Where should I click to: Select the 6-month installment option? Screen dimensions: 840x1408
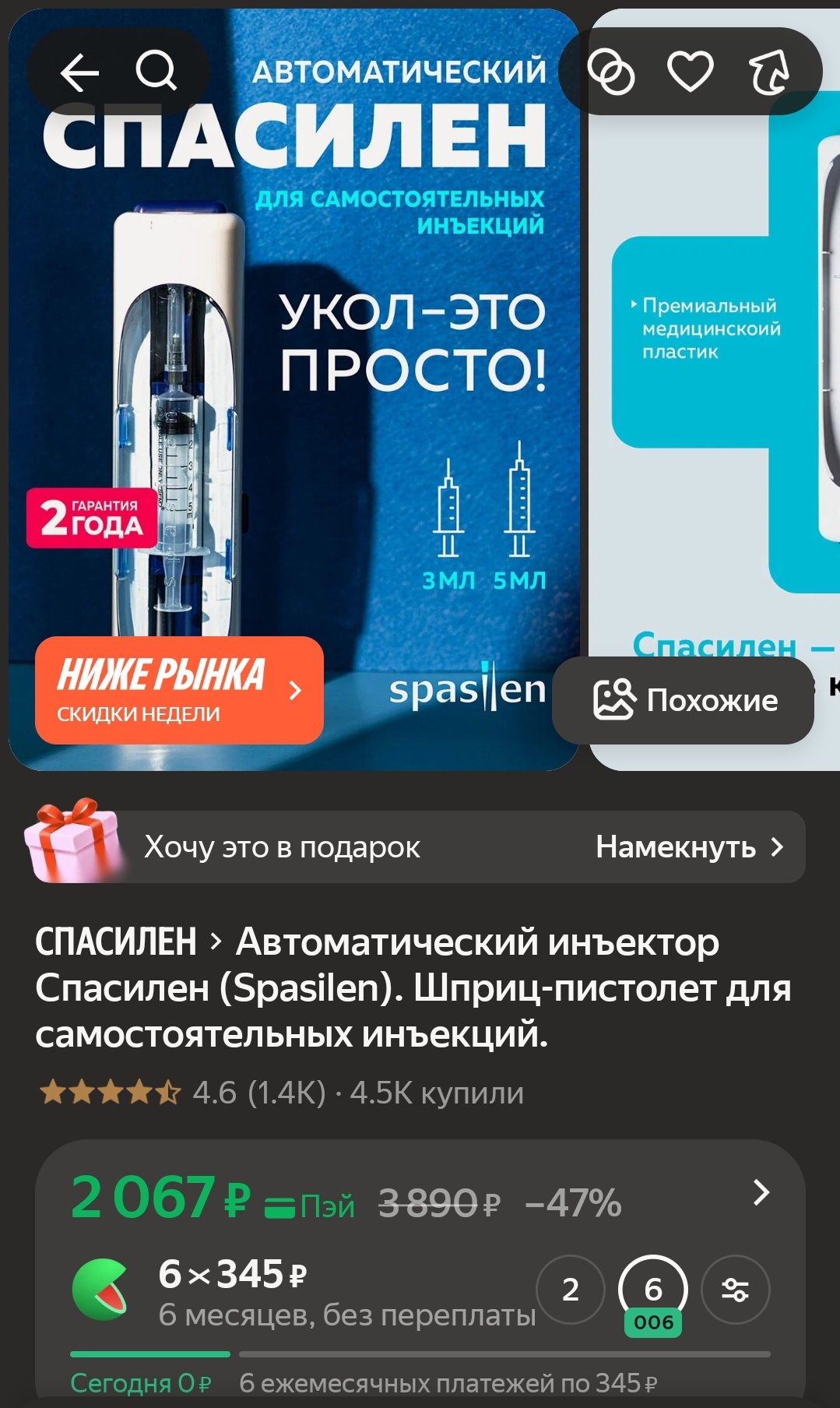653,1290
